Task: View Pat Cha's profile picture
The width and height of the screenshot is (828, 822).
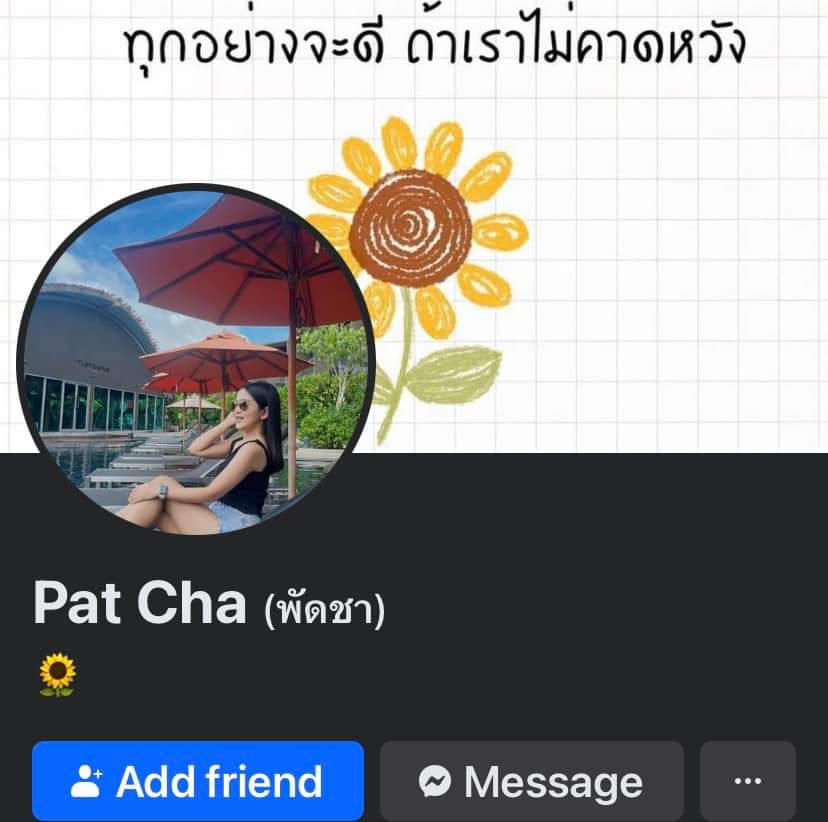Action: [195, 362]
